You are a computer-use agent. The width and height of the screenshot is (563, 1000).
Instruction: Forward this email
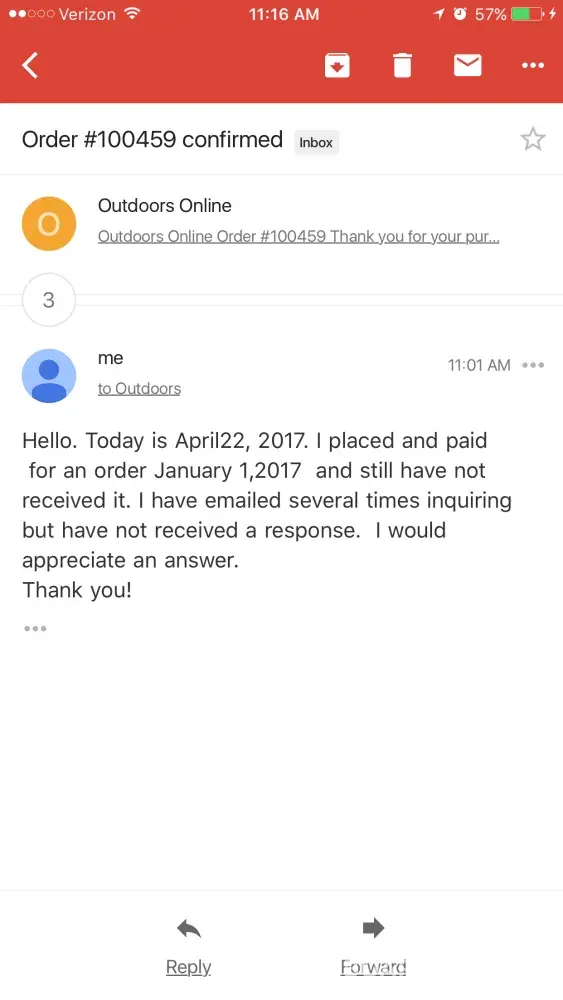[x=374, y=946]
